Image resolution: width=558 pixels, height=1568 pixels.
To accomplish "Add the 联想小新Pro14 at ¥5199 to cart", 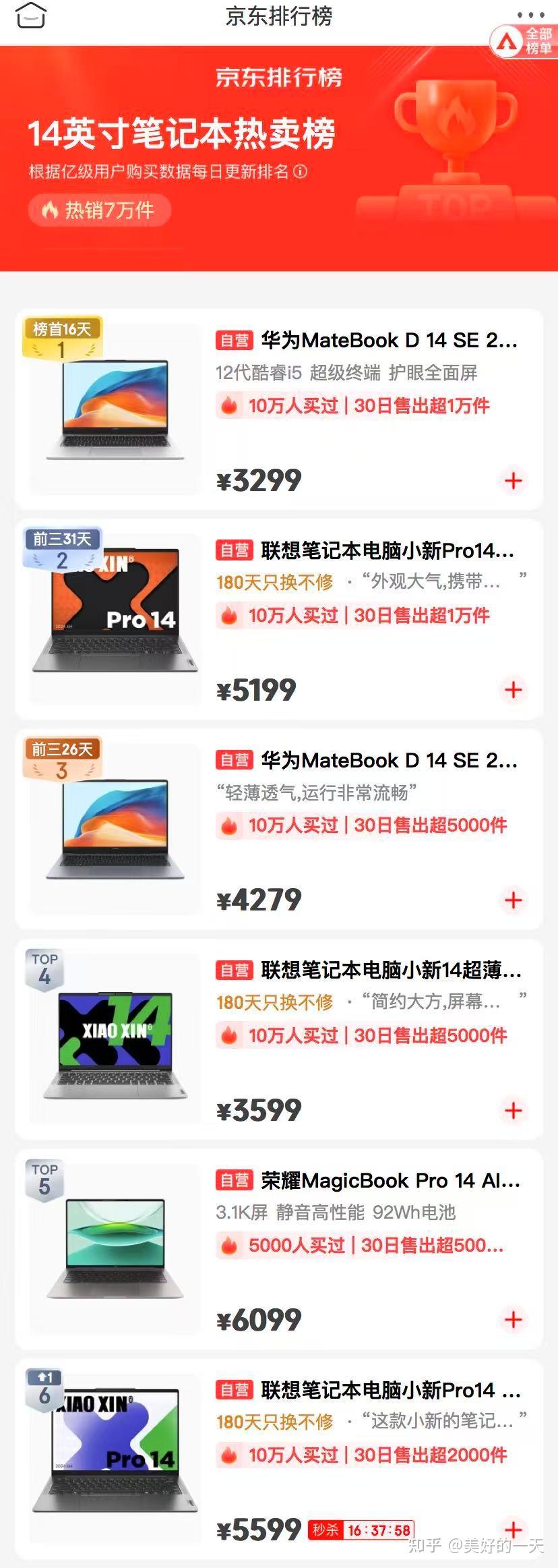I will coord(514,691).
